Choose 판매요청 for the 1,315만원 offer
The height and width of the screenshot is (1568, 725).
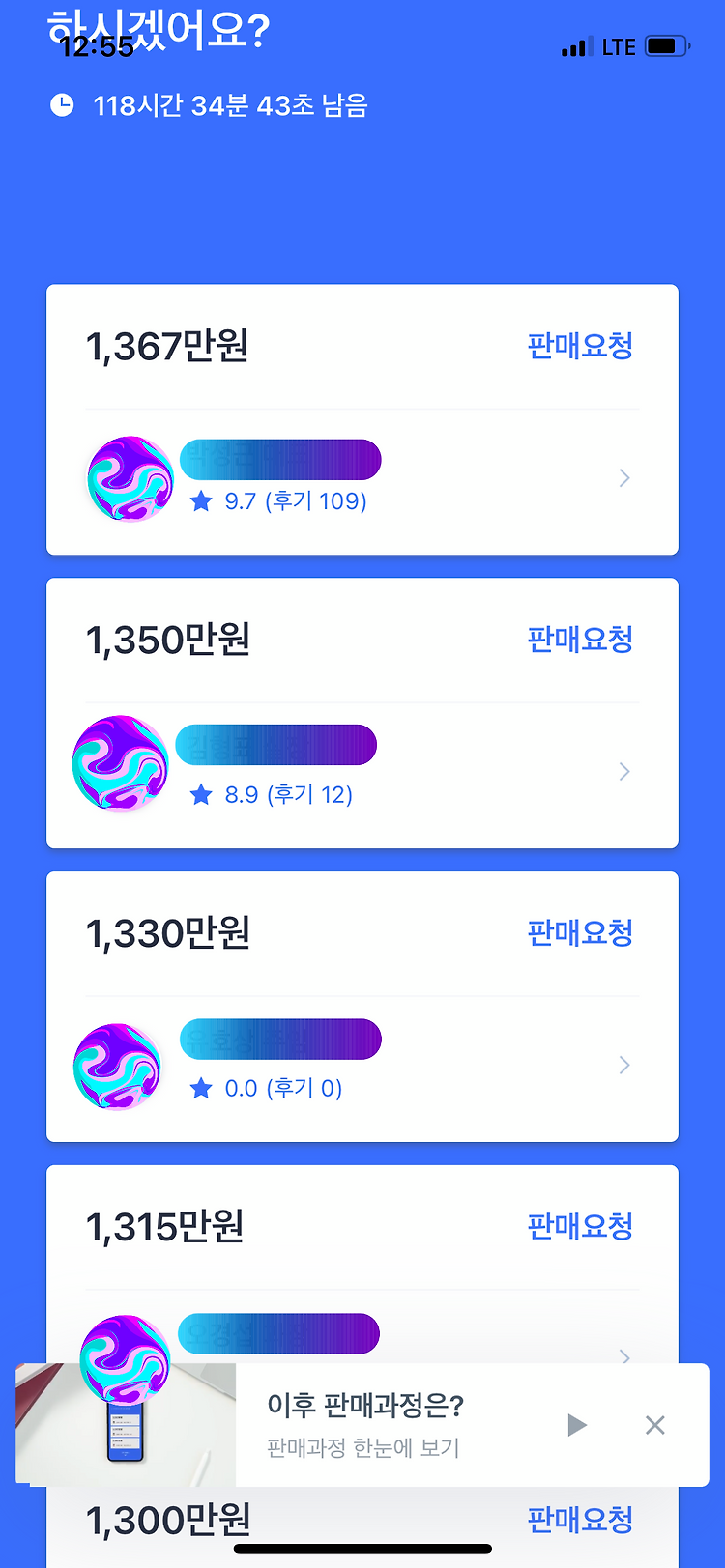coord(580,1227)
